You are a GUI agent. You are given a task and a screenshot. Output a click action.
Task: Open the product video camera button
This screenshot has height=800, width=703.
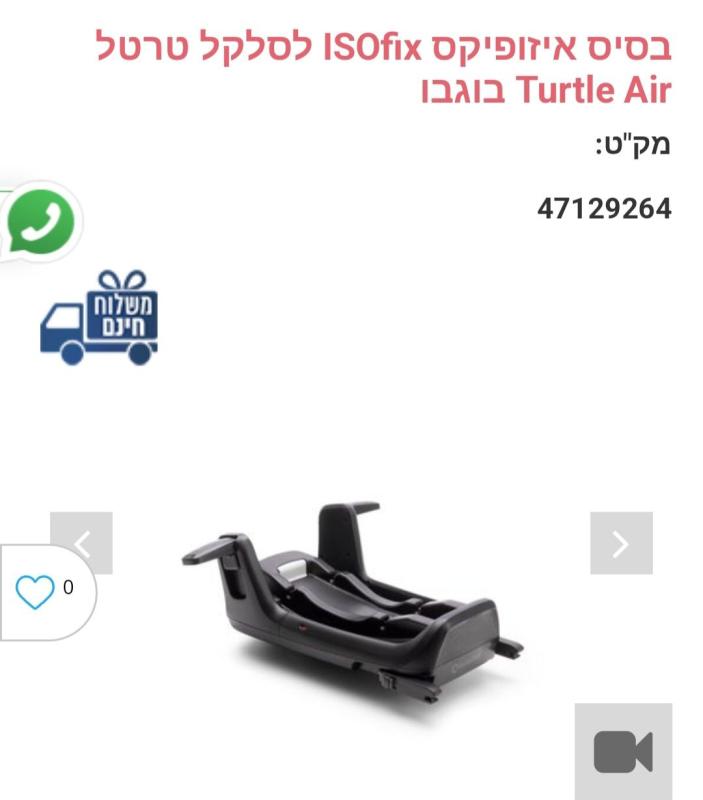coord(622,752)
